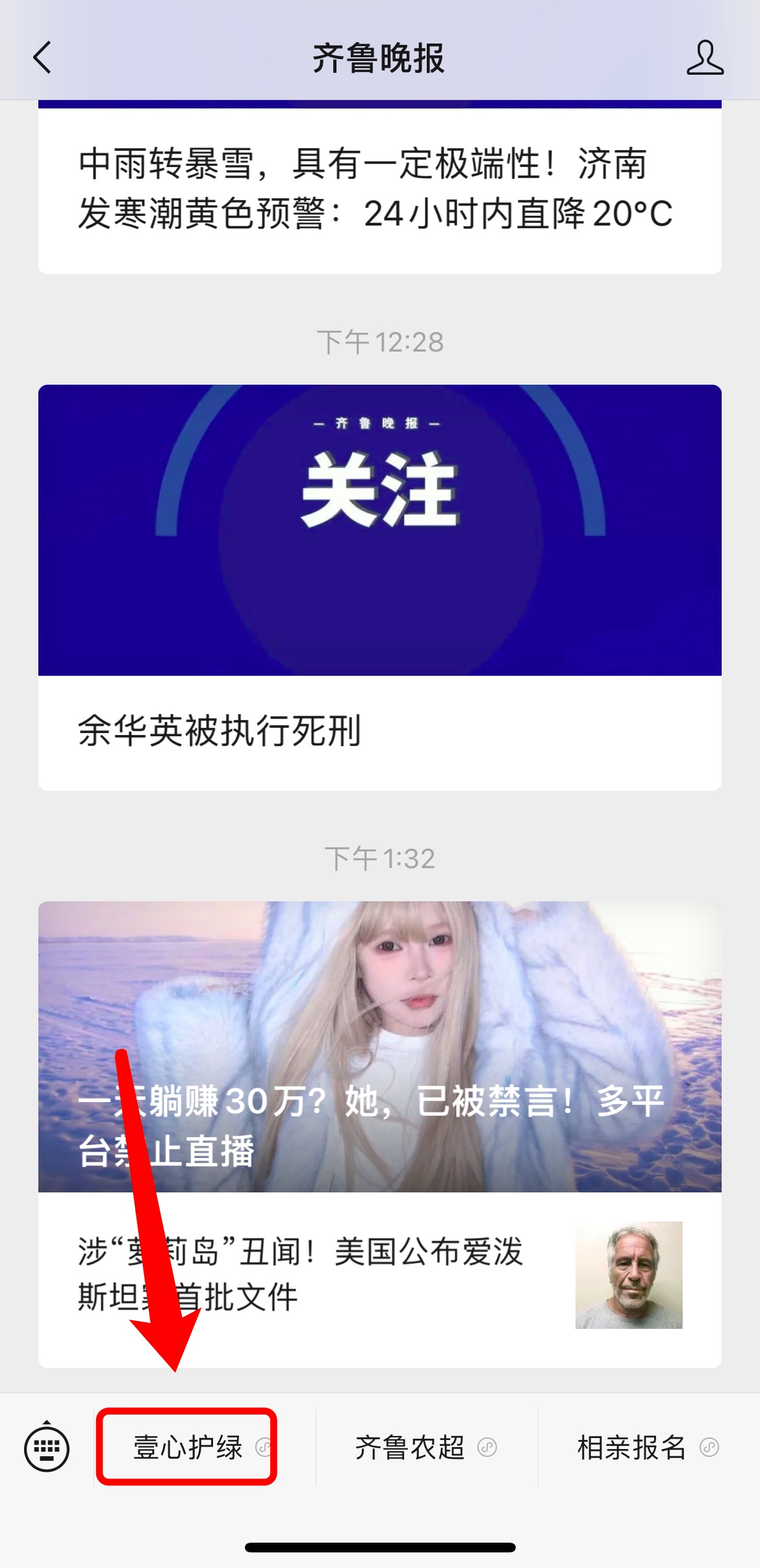Image resolution: width=760 pixels, height=1568 pixels.
Task: Open article 一天躺赚30万 她已被禁言
Action: pos(379,1046)
